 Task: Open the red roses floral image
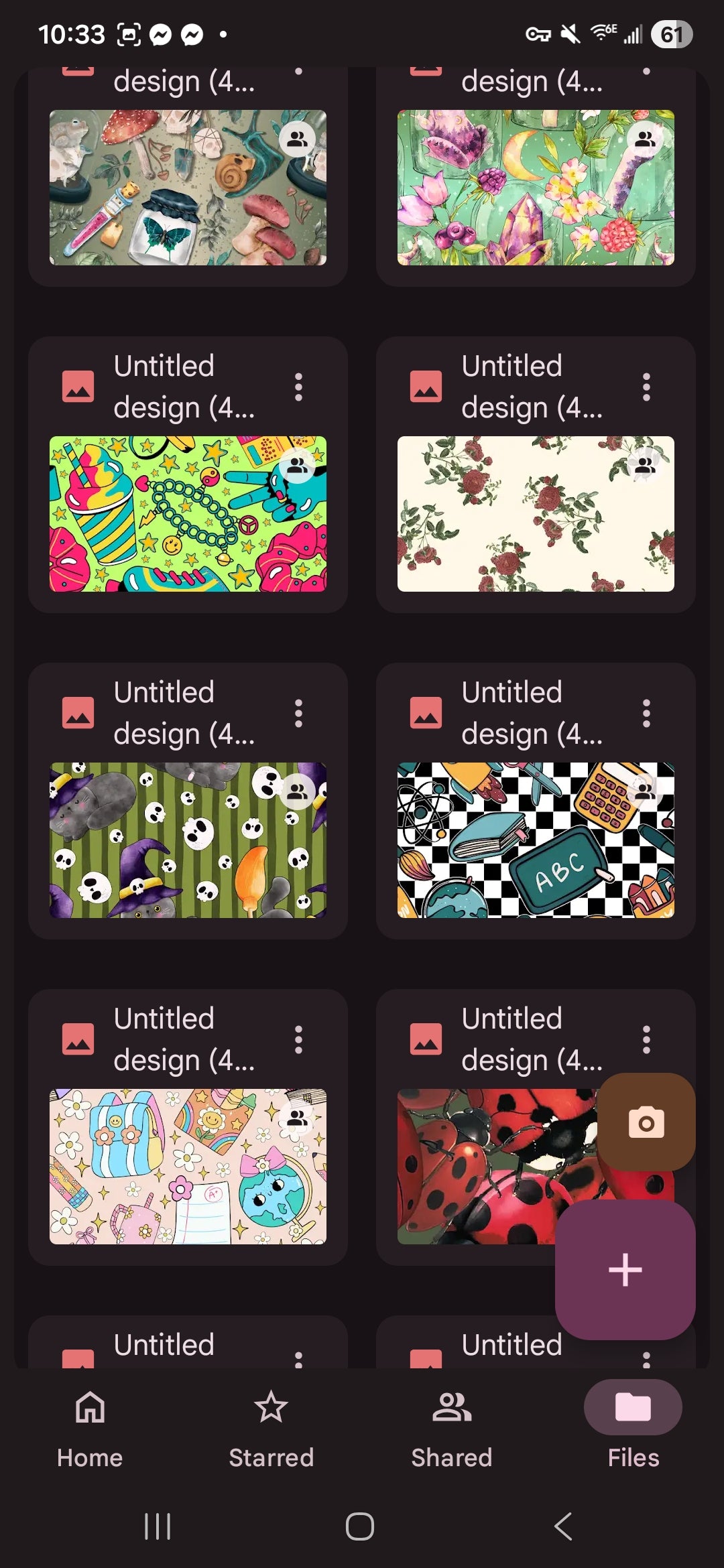point(535,514)
